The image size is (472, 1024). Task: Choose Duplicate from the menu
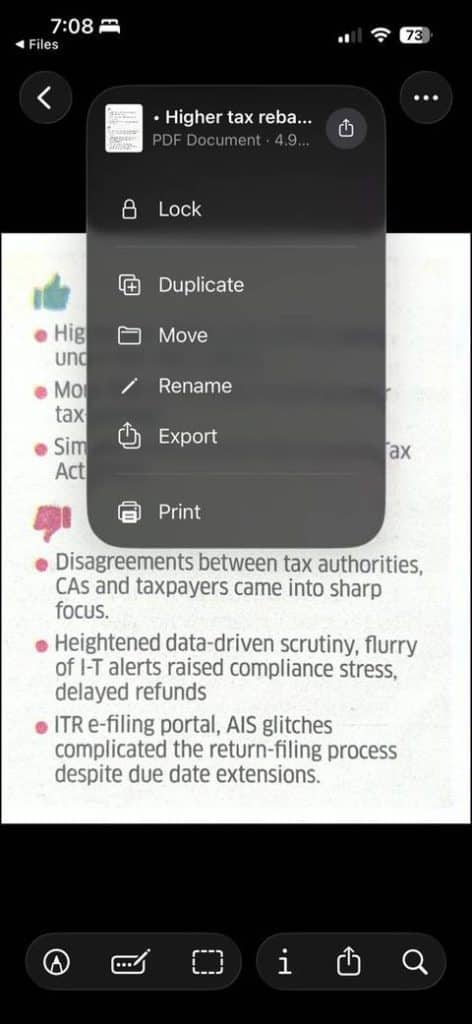point(236,285)
